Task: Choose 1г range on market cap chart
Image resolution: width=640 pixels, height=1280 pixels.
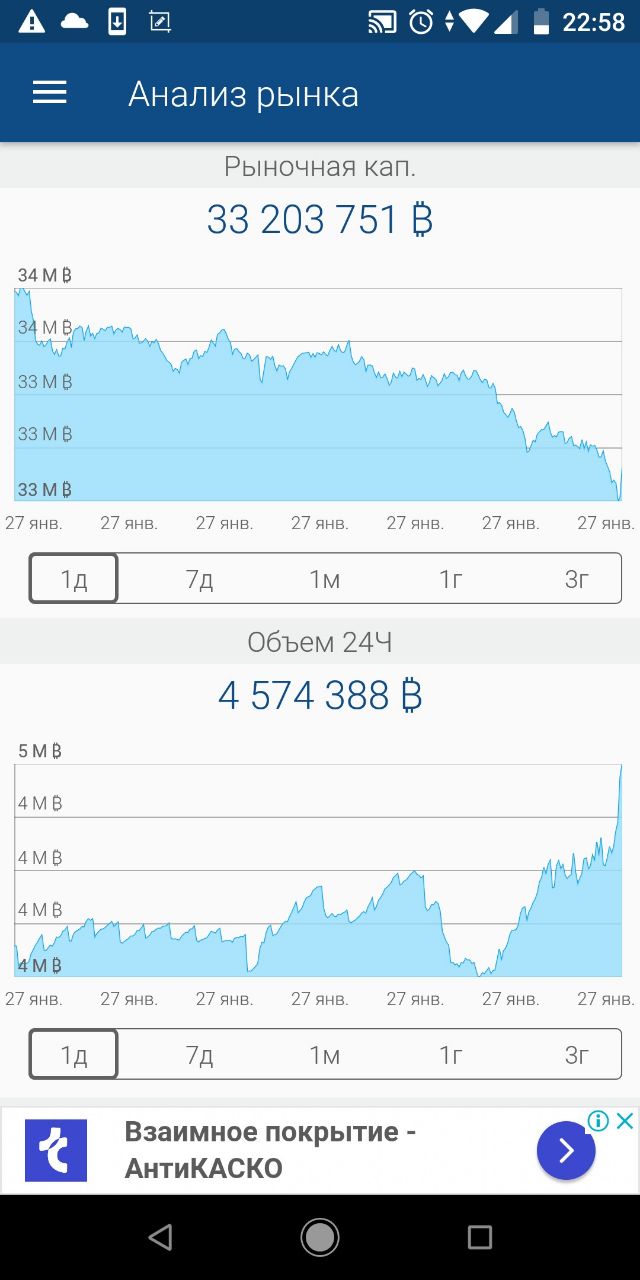Action: tap(451, 579)
